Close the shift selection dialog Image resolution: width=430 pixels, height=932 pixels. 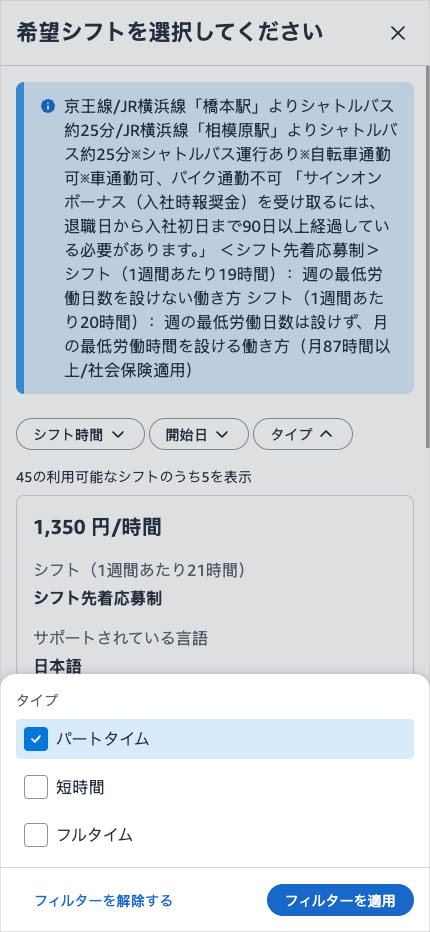(x=397, y=33)
